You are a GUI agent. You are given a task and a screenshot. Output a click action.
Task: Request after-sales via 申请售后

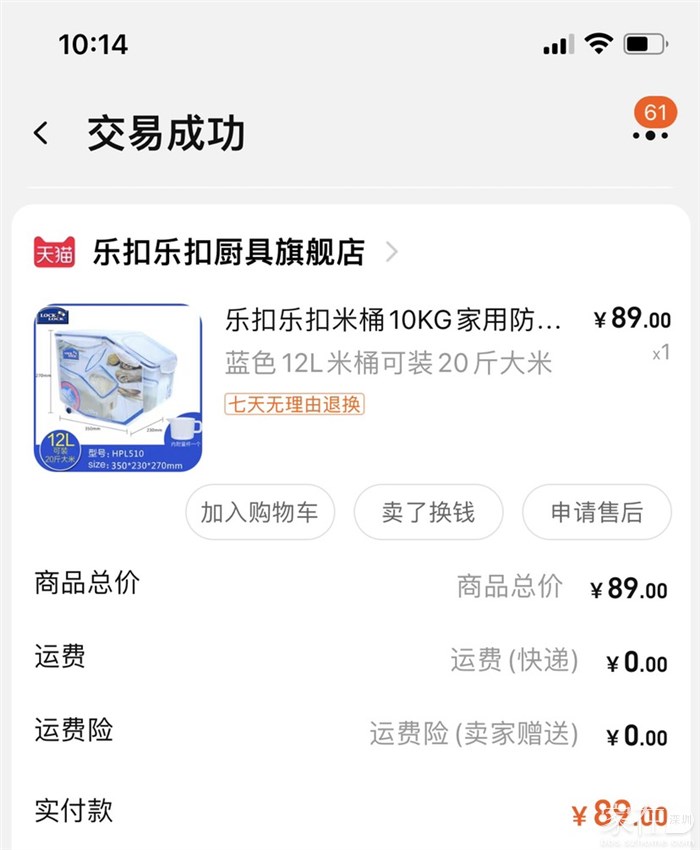(596, 512)
